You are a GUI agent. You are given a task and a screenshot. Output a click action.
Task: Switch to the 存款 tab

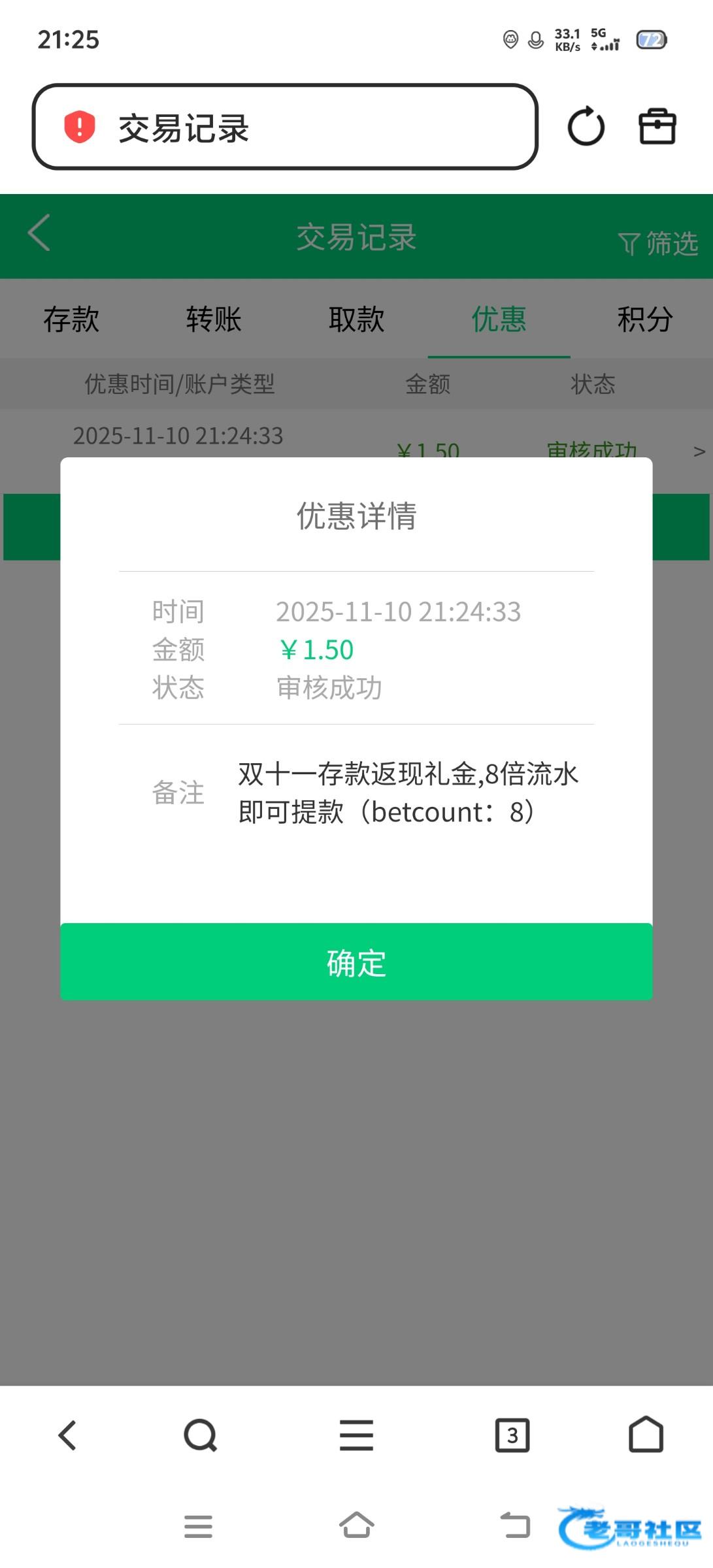pyautogui.click(x=71, y=319)
